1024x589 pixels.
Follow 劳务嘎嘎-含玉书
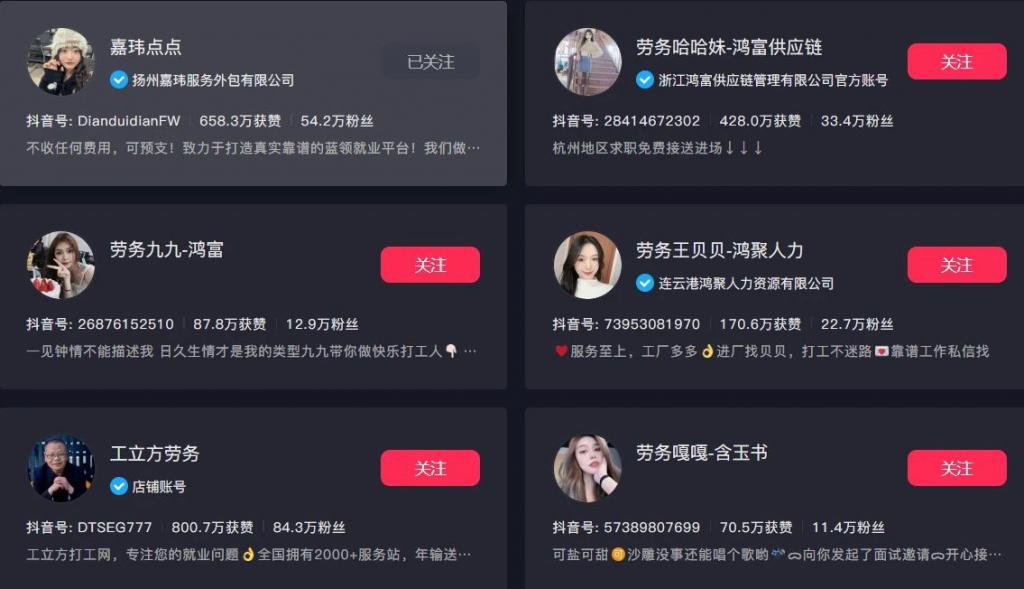pyautogui.click(x=956, y=468)
